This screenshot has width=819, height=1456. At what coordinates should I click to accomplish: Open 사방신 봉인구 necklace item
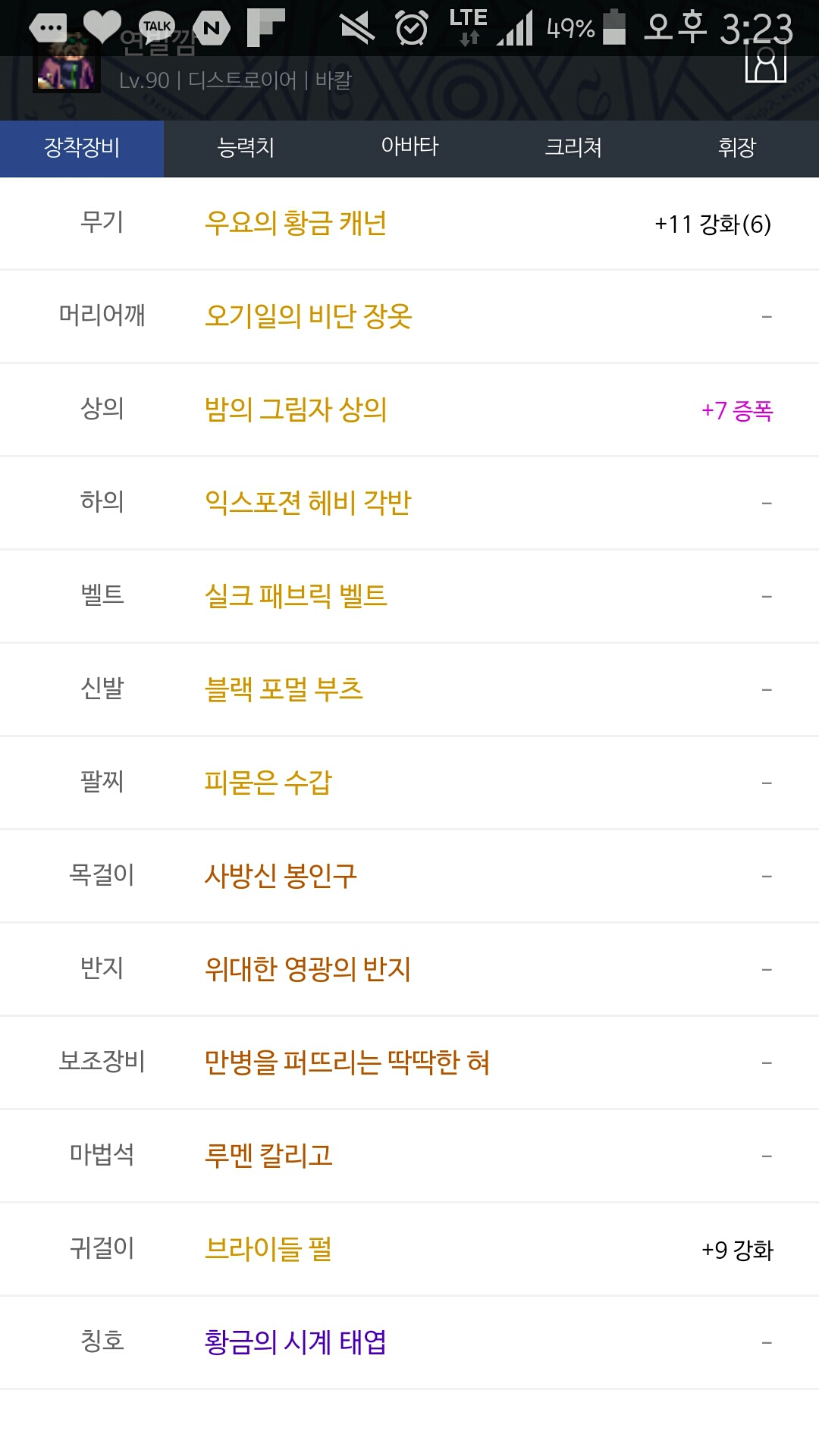281,876
